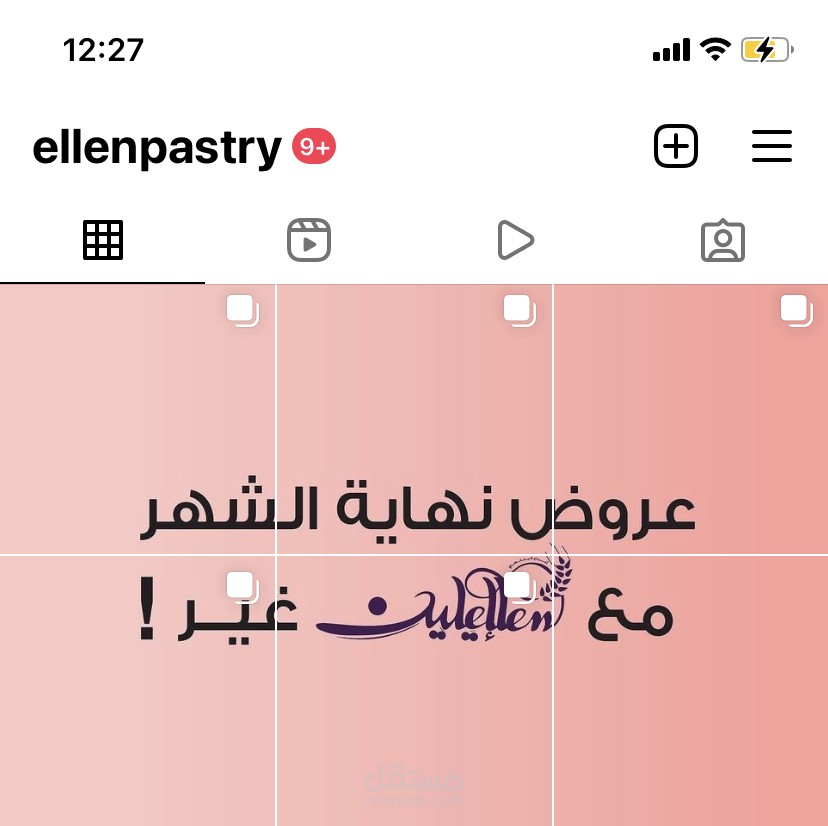Switch to the videos play tab
This screenshot has height=826, width=828.
pyautogui.click(x=515, y=241)
